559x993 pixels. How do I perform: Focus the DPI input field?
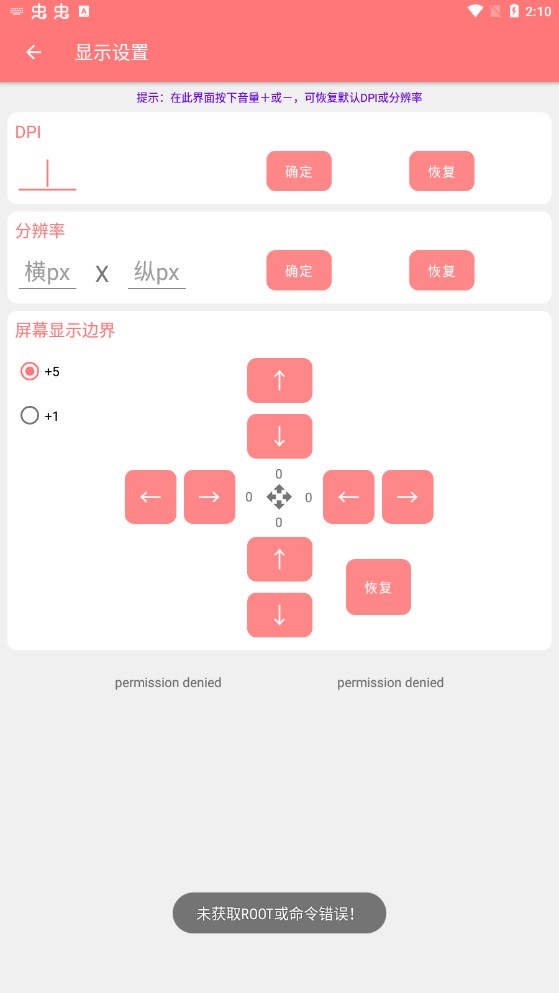click(x=47, y=172)
